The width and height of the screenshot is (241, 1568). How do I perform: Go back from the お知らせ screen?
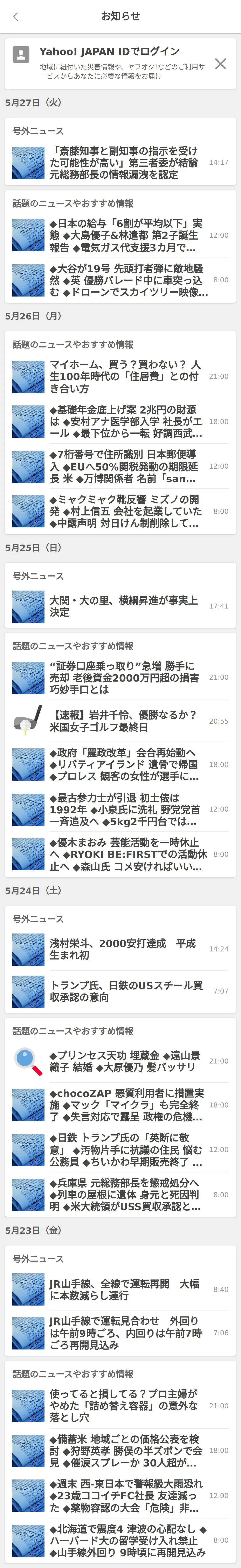coord(16,17)
